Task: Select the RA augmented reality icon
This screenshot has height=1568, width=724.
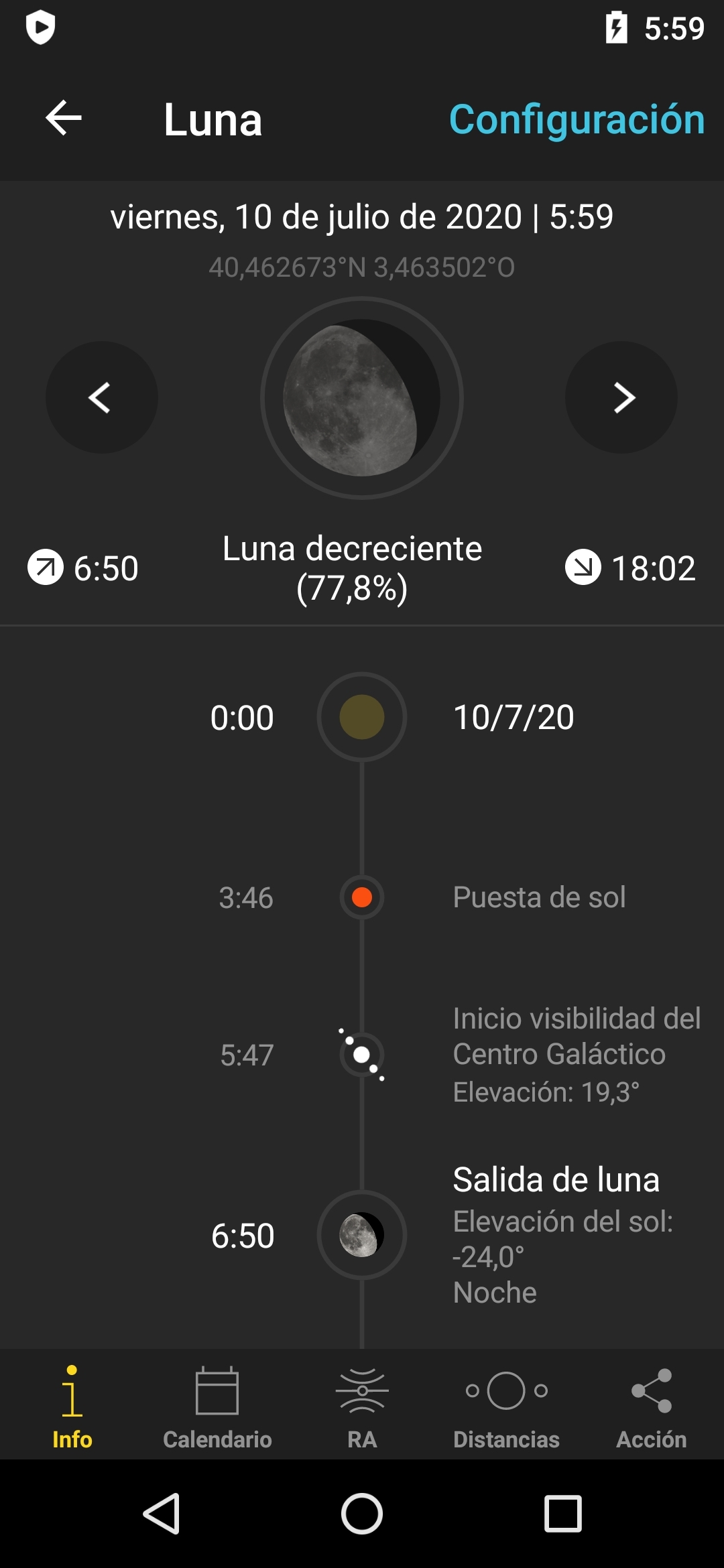Action: [x=362, y=1390]
